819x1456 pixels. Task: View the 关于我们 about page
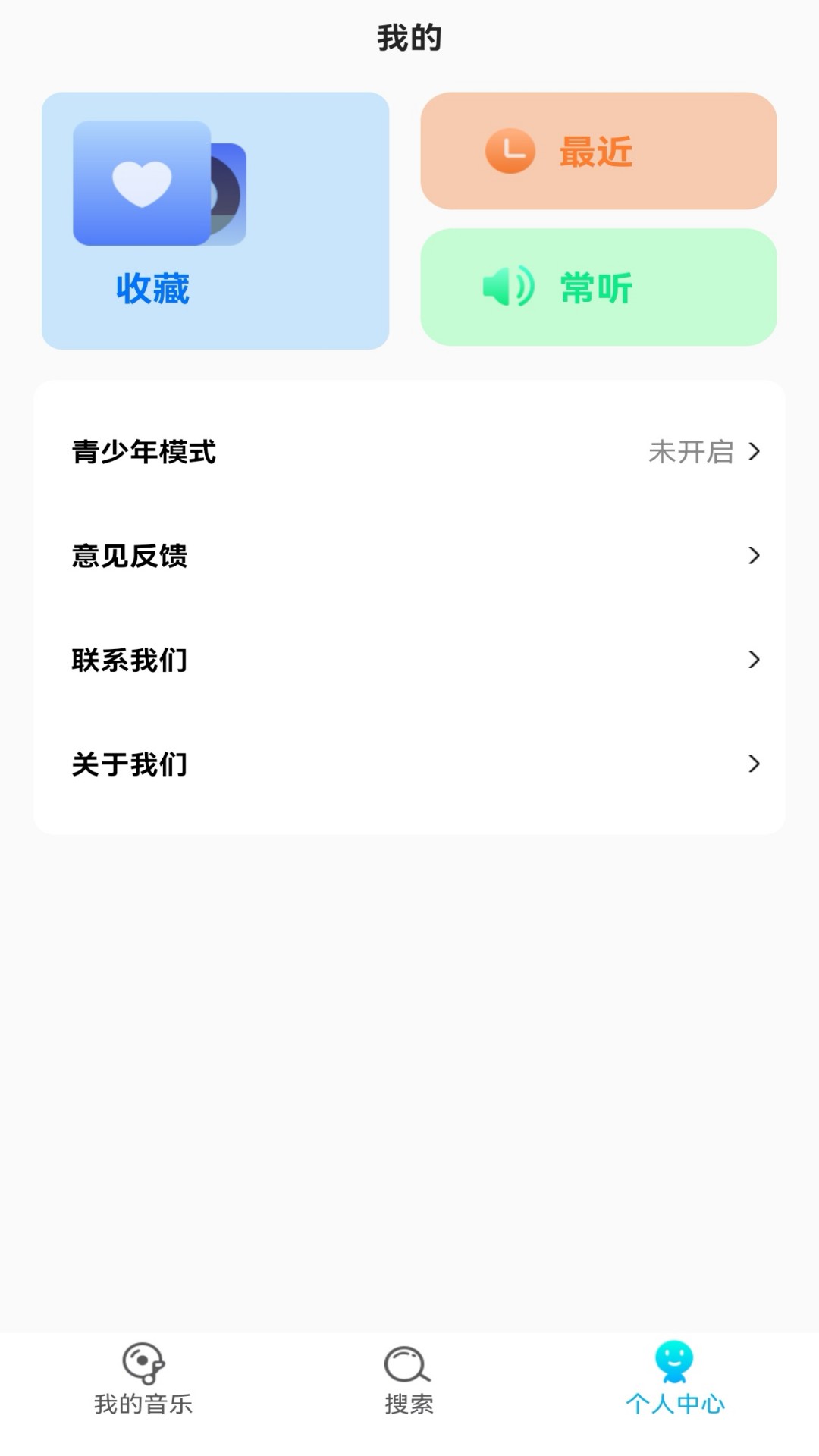(x=409, y=764)
